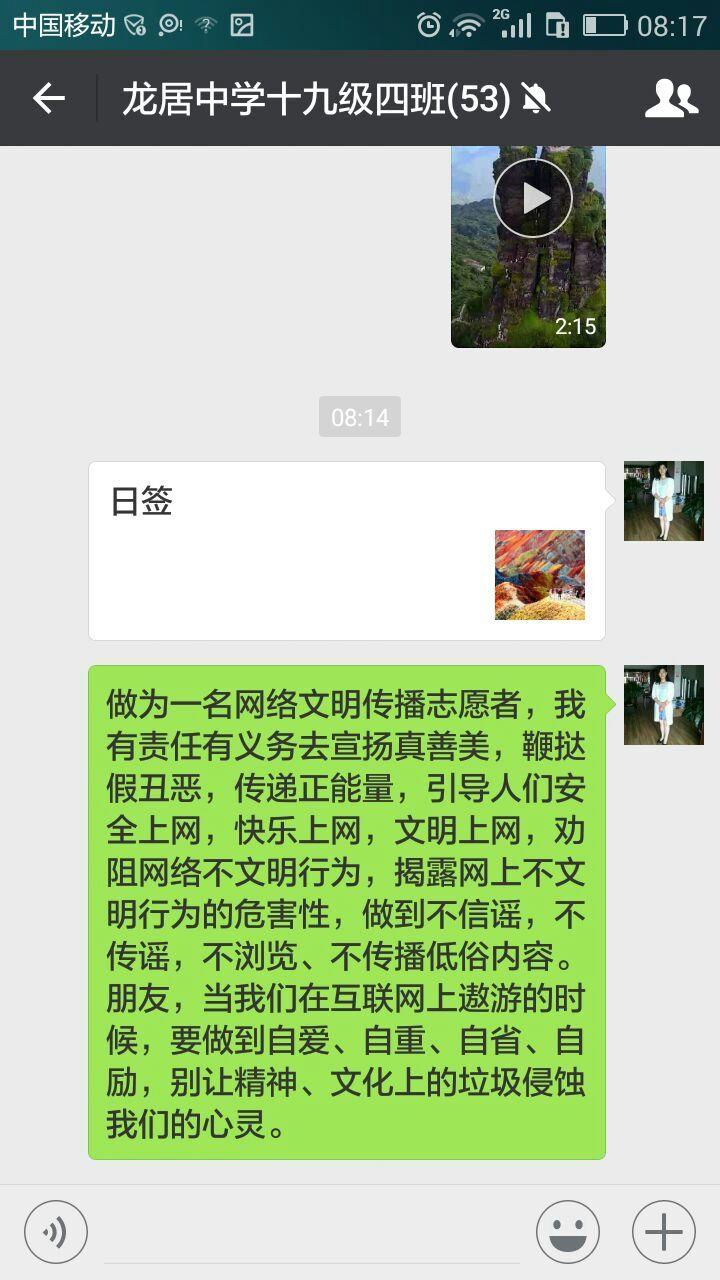720x1280 pixels.
Task: Go back using the top-left arrow
Action: tap(48, 98)
